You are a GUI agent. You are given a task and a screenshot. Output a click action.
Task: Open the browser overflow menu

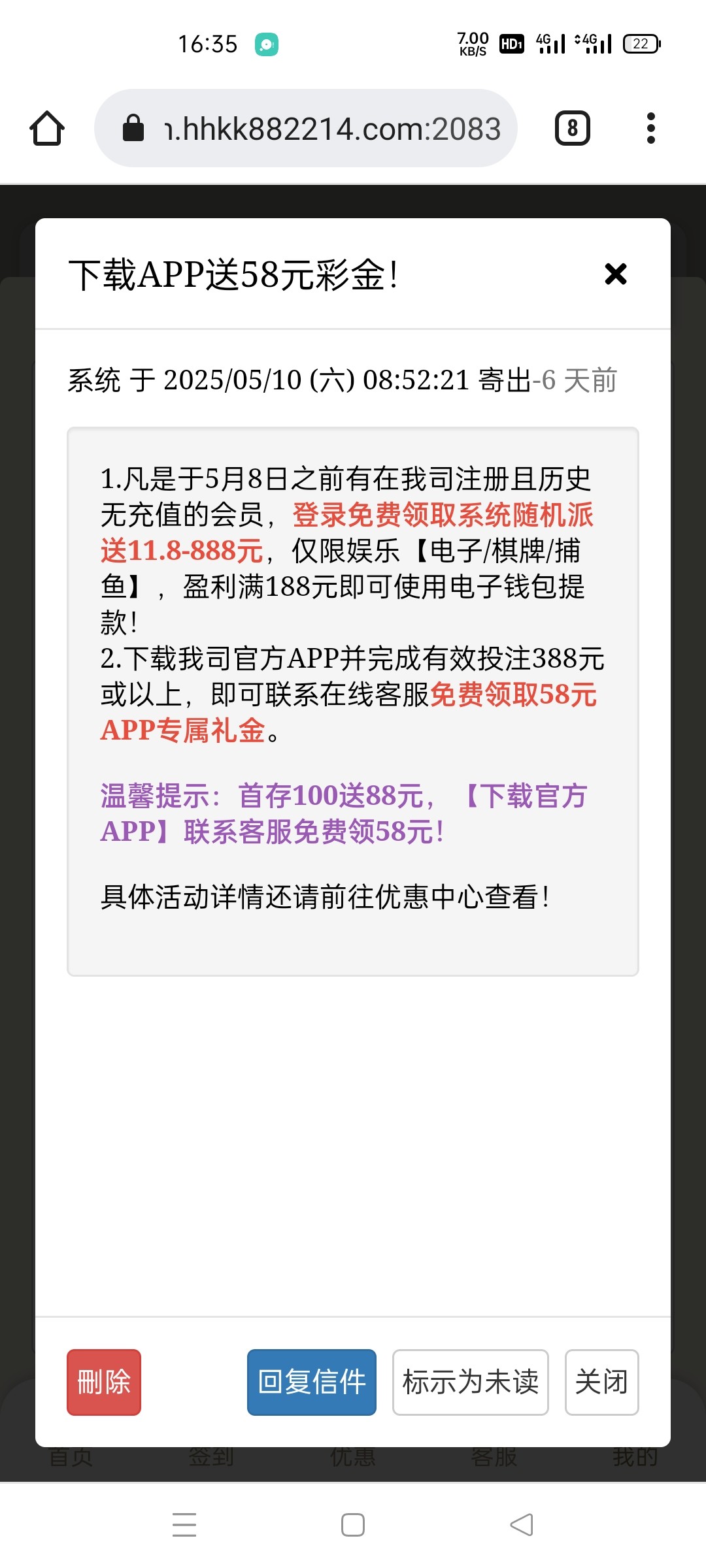tap(650, 128)
